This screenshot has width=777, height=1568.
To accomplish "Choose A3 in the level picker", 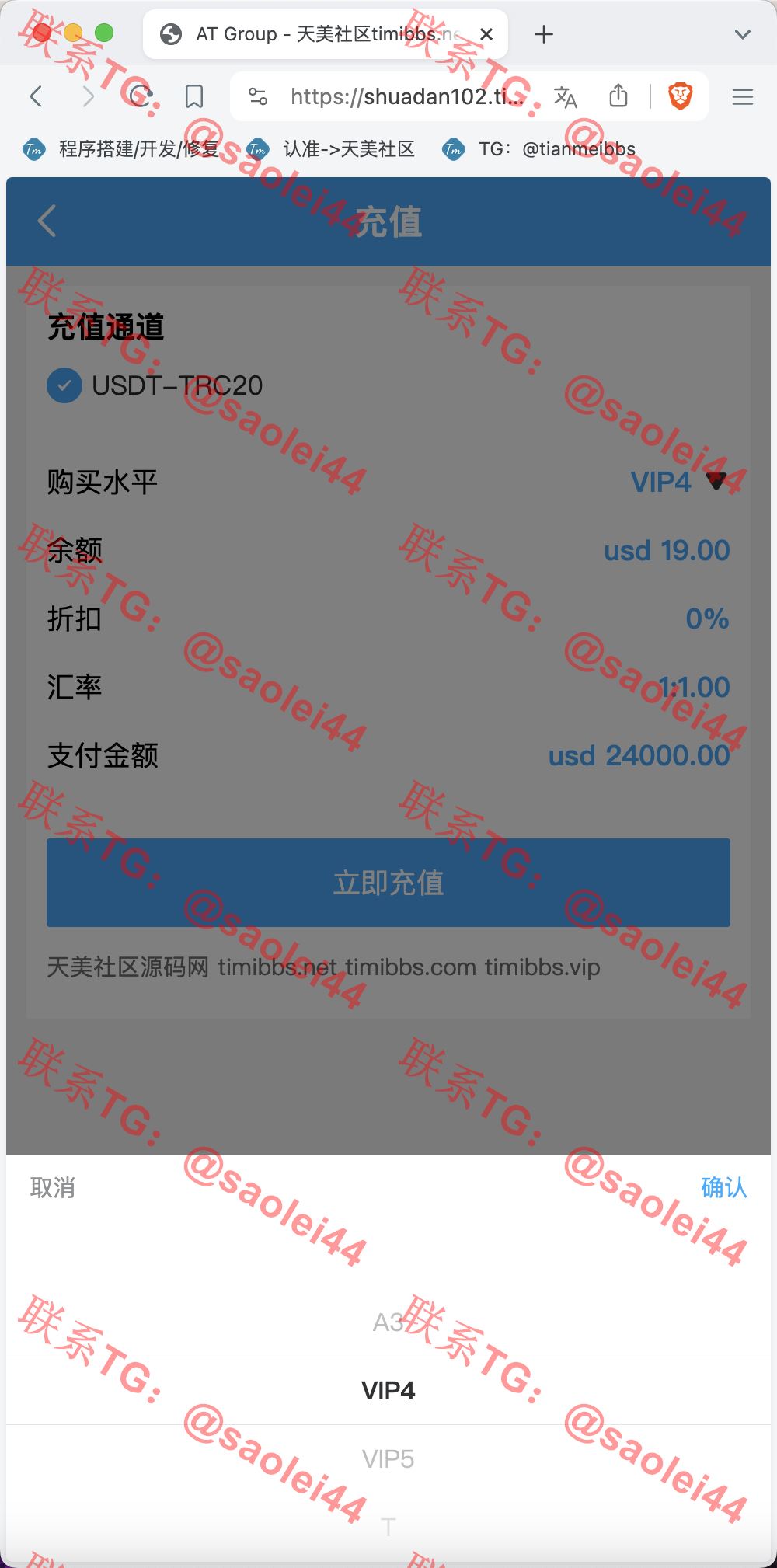I will coord(388,1322).
